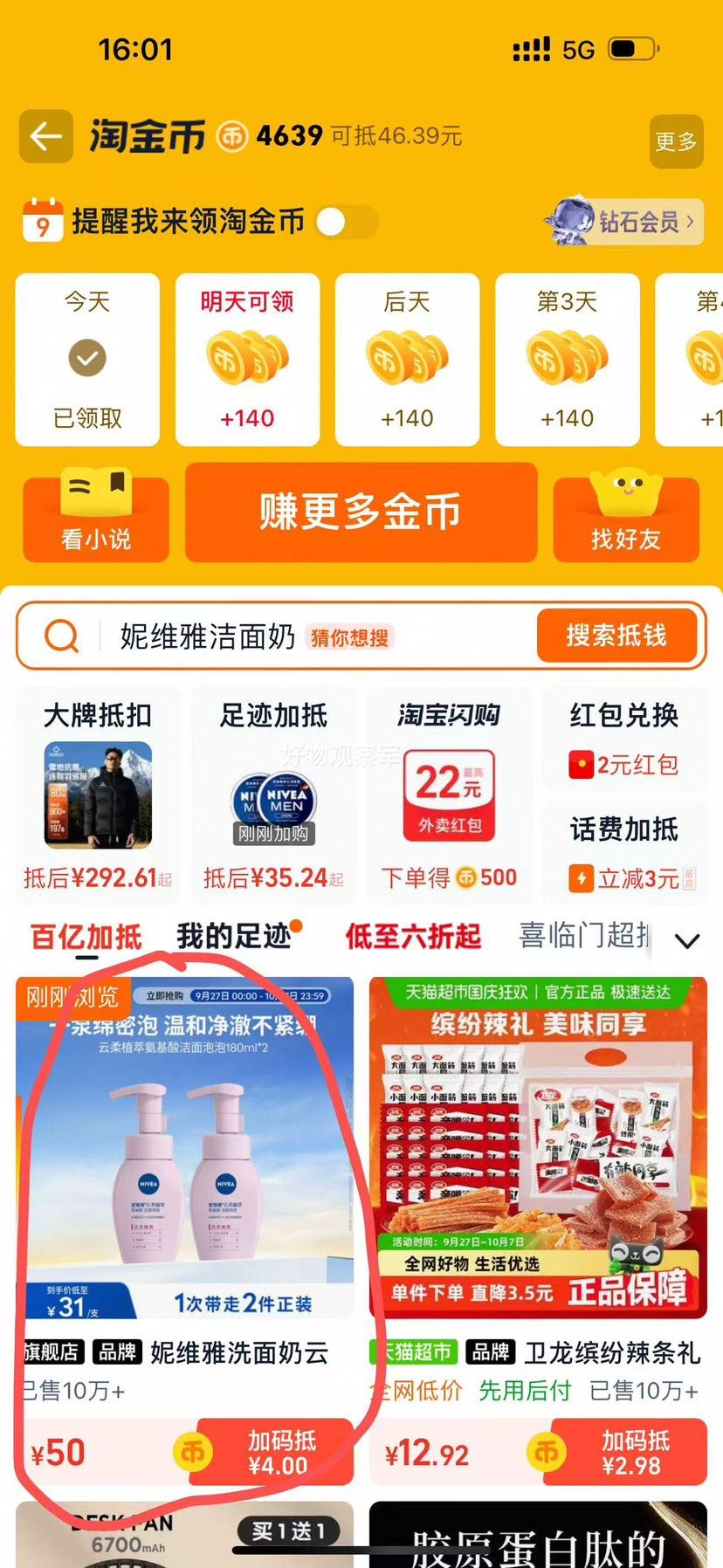This screenshot has height=1568, width=723.
Task: Open 看小说 to read novels
Action: pyautogui.click(x=95, y=519)
